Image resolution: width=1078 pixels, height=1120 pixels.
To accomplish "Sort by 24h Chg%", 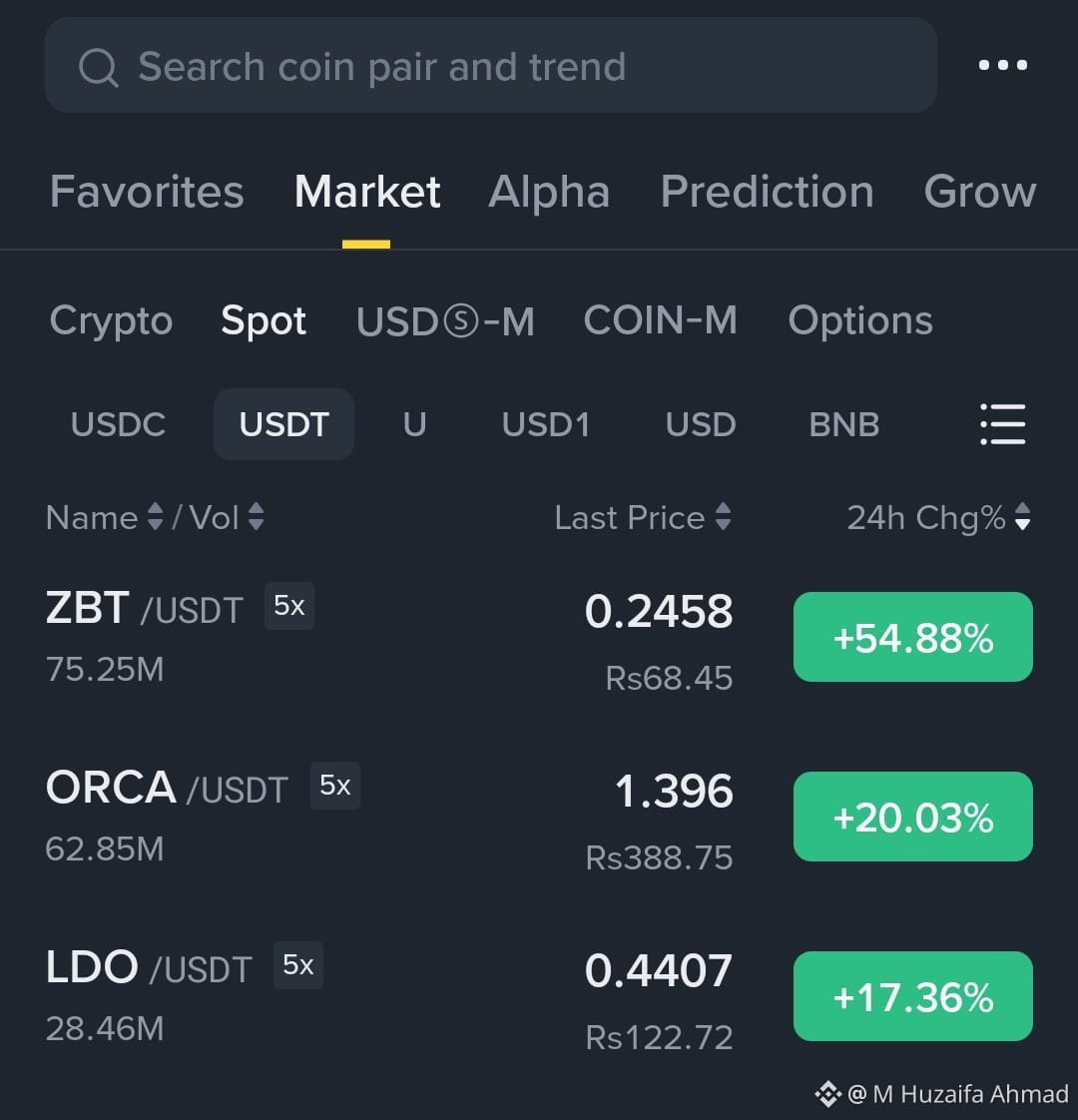I will (x=938, y=517).
